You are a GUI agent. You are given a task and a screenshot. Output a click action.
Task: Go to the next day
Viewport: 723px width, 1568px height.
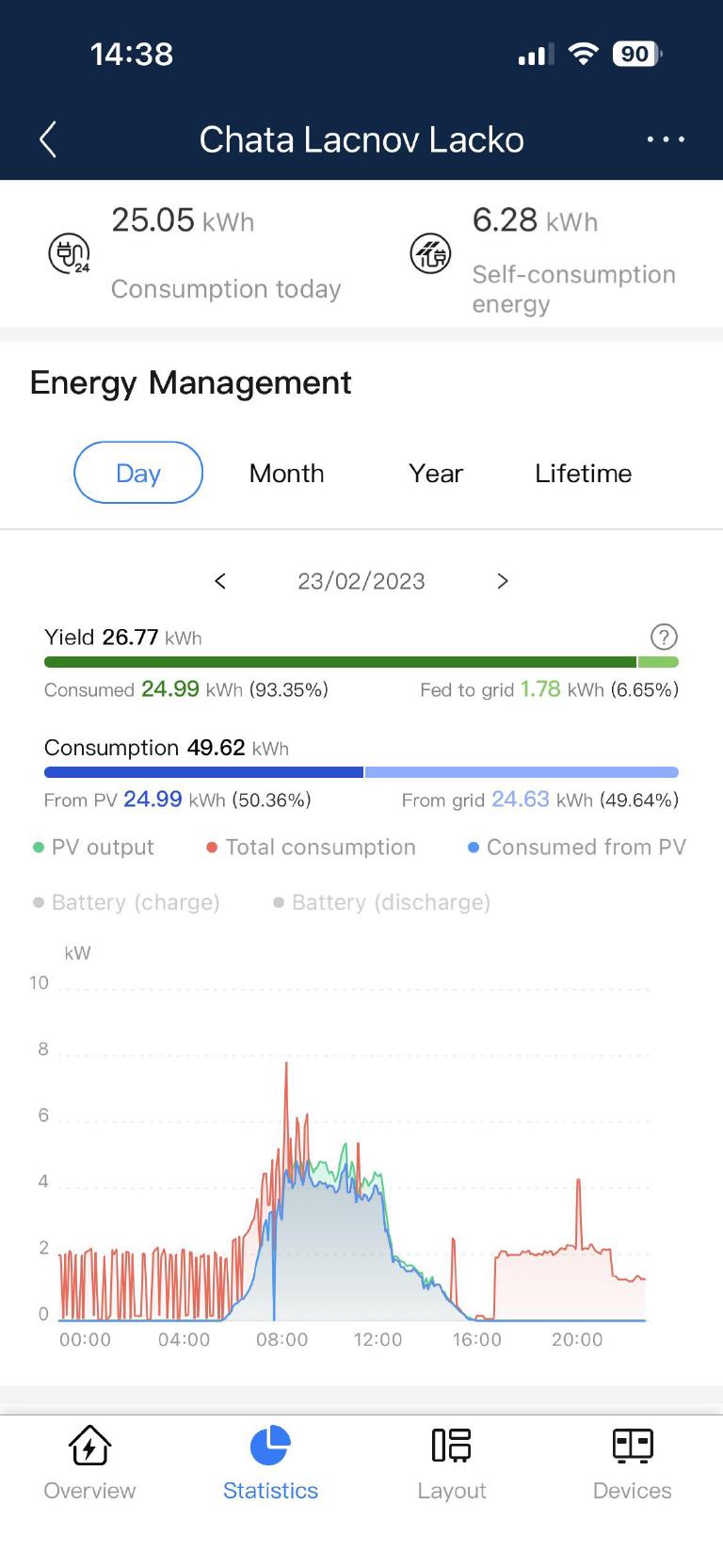click(503, 581)
